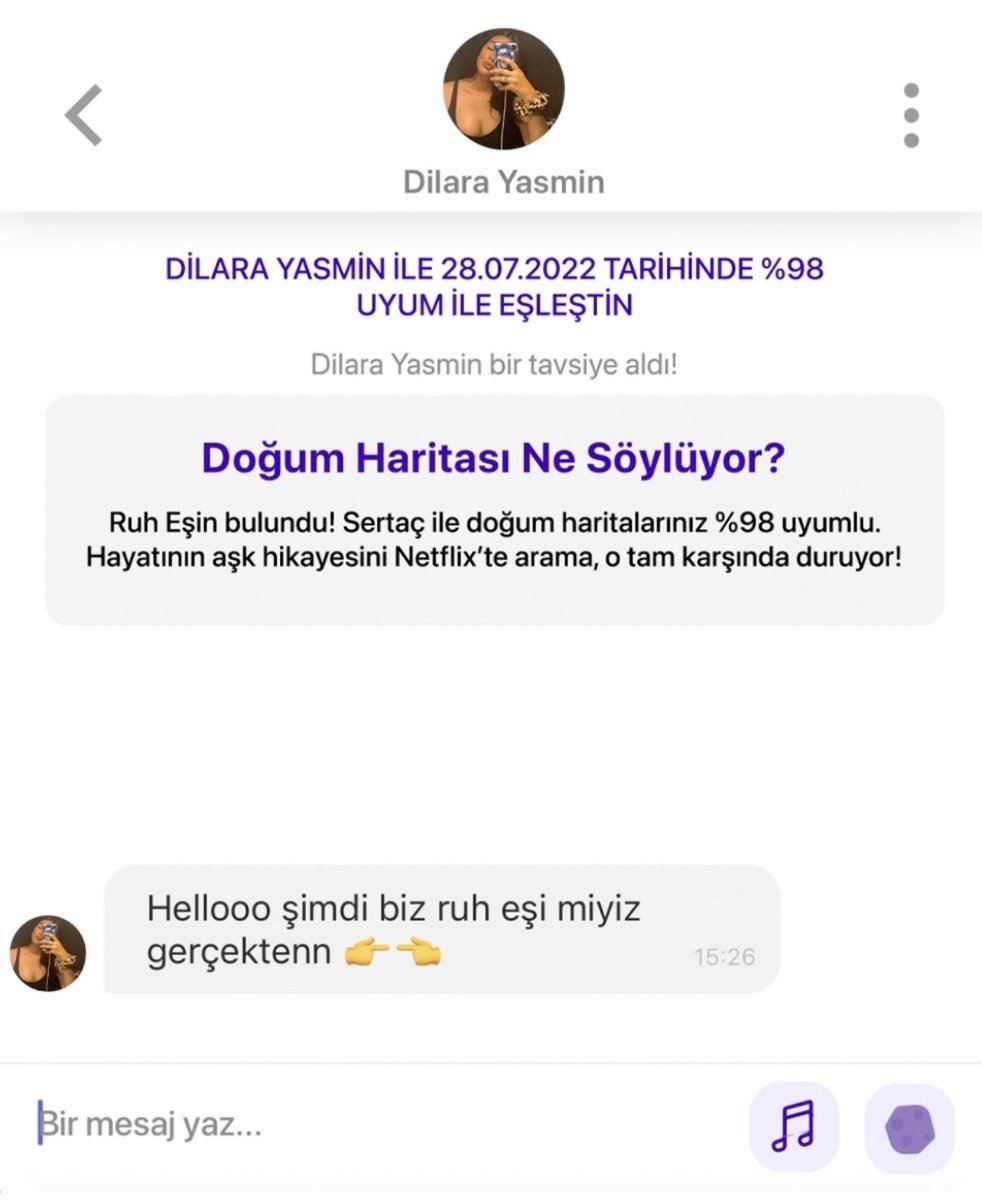Open Dilara Yasmin's profile picture at top
The image size is (982, 1200).
point(503,89)
